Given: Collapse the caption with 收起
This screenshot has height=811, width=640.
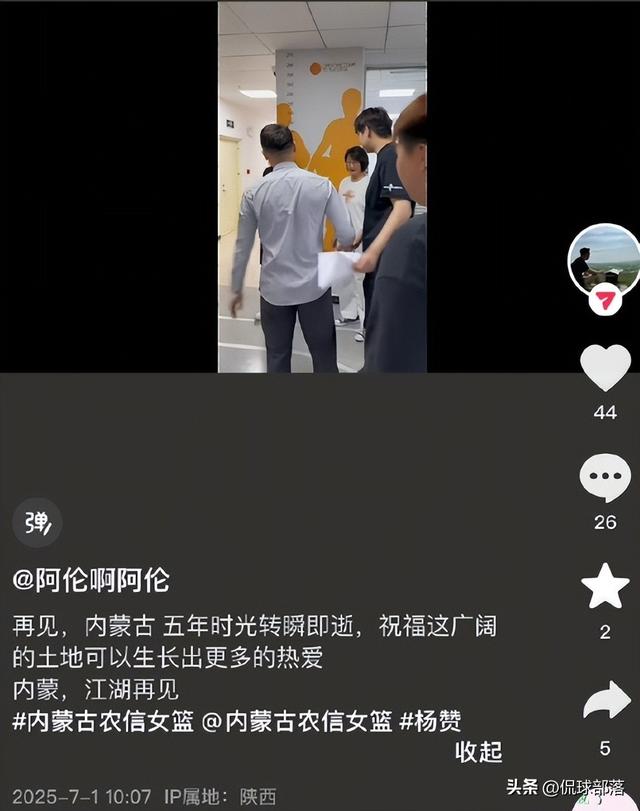Looking at the screenshot, I should [479, 751].
